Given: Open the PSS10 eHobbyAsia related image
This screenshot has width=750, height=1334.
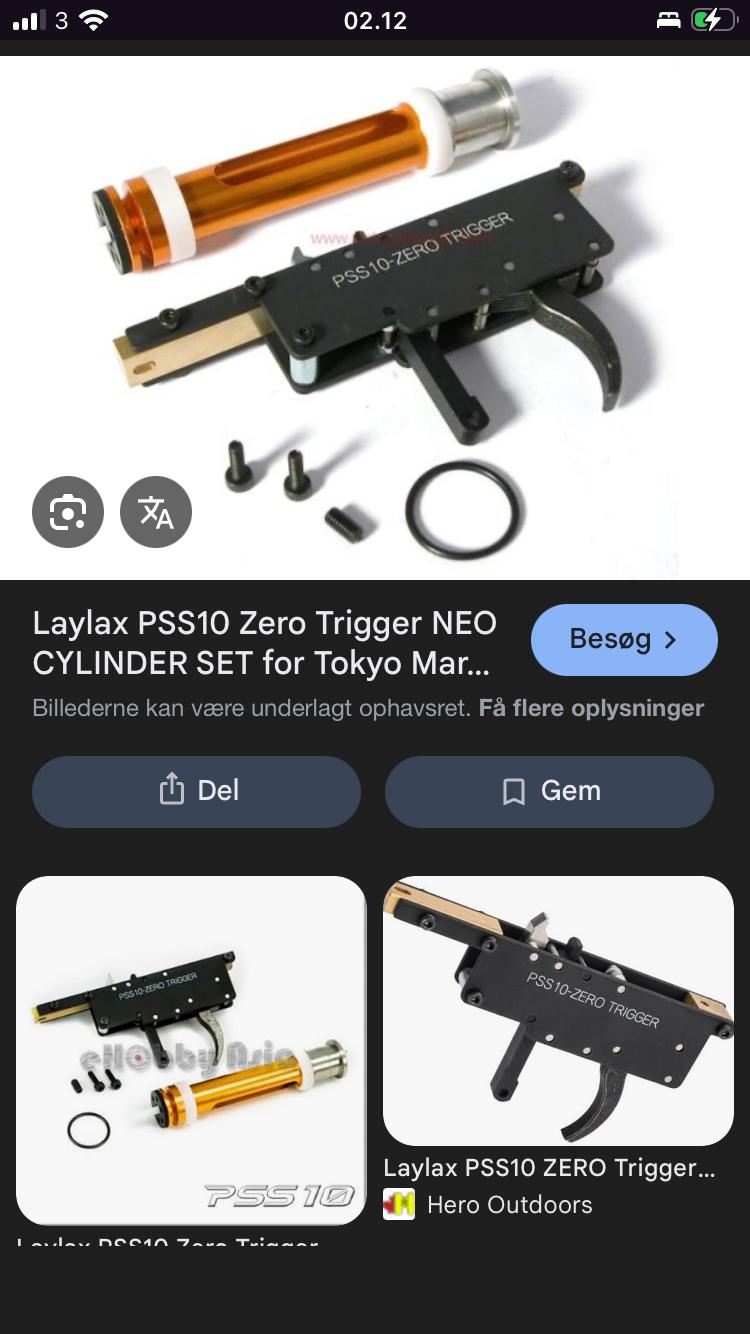Looking at the screenshot, I should click(191, 1050).
